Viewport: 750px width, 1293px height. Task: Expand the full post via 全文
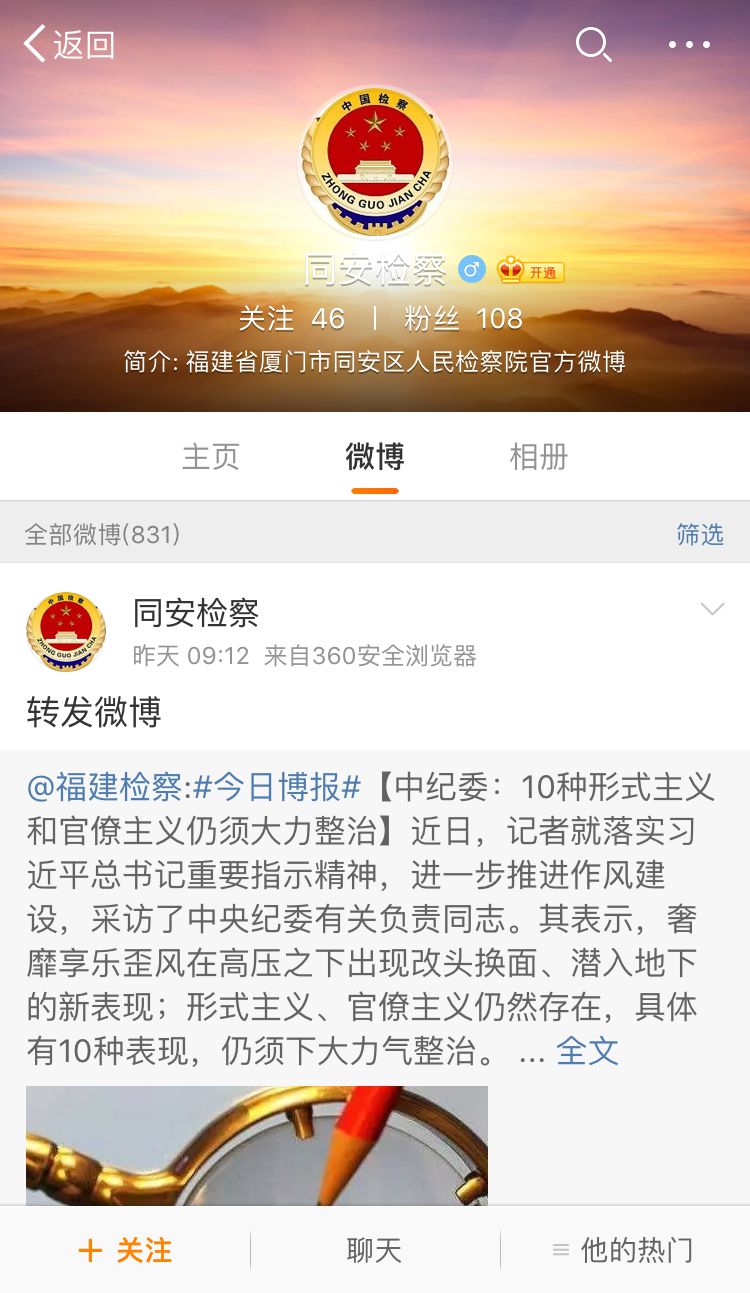[587, 1051]
